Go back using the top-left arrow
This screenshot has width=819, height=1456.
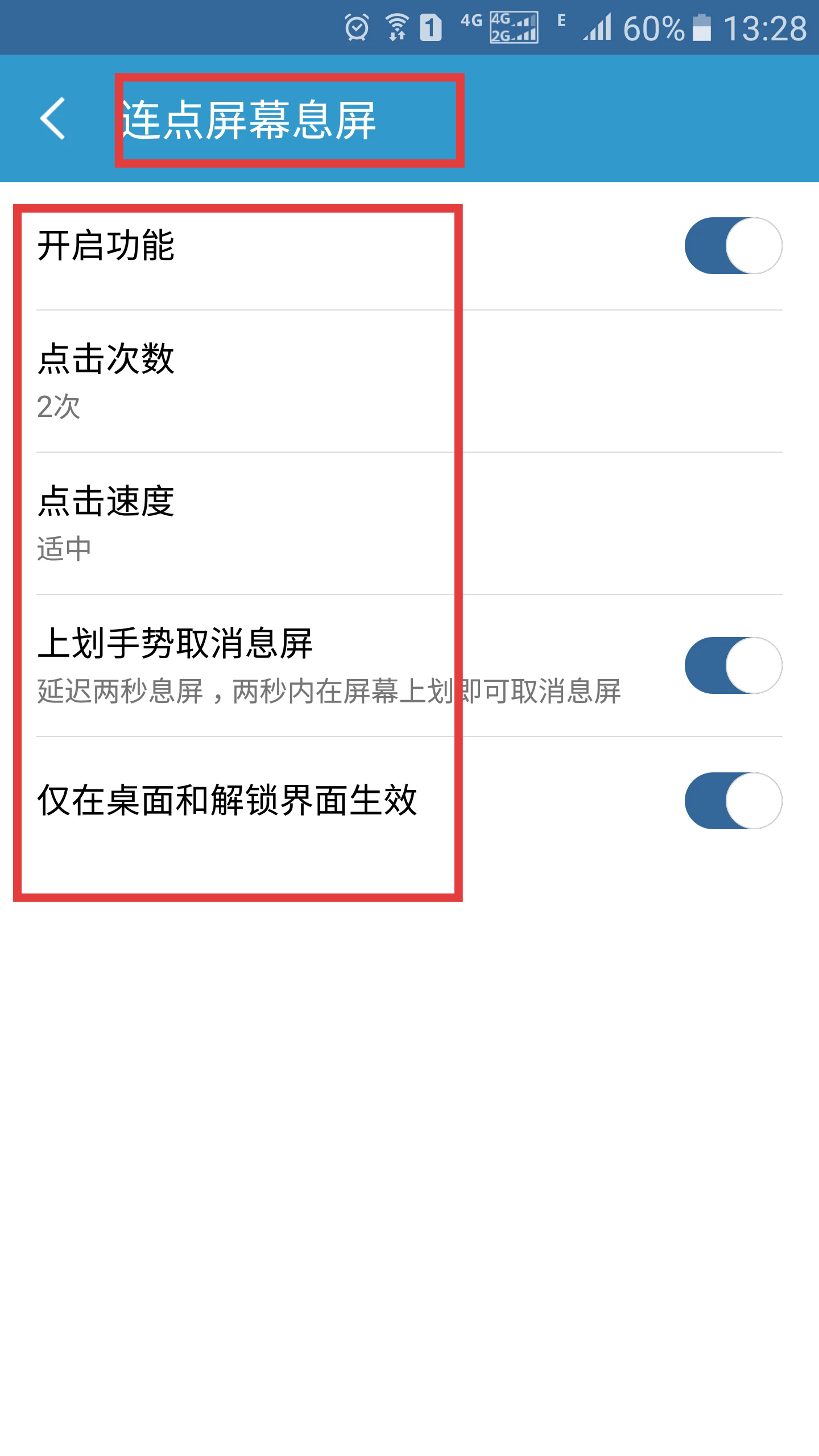point(52,118)
